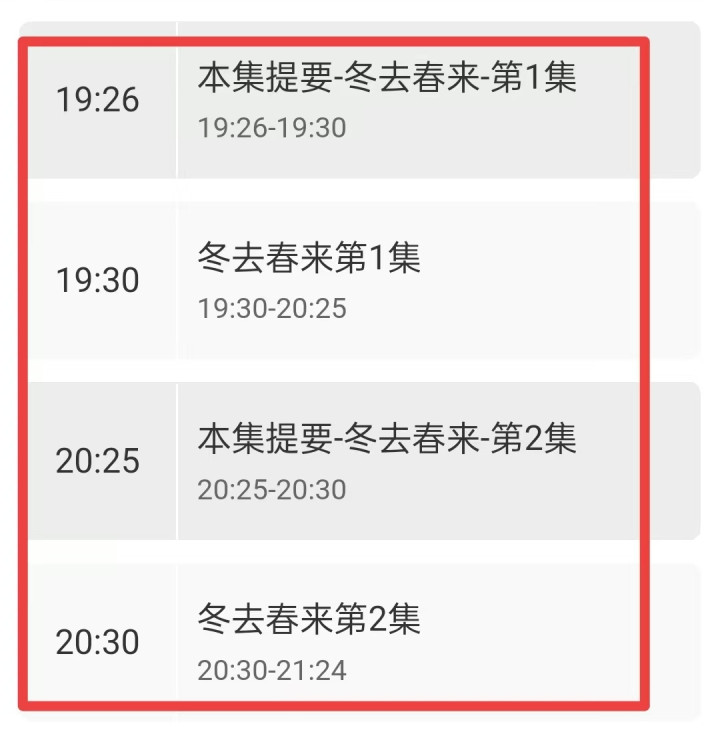Select the 20:30 冬去春来第2集 program
Image resolution: width=720 pixels, height=732 pixels.
(360, 641)
